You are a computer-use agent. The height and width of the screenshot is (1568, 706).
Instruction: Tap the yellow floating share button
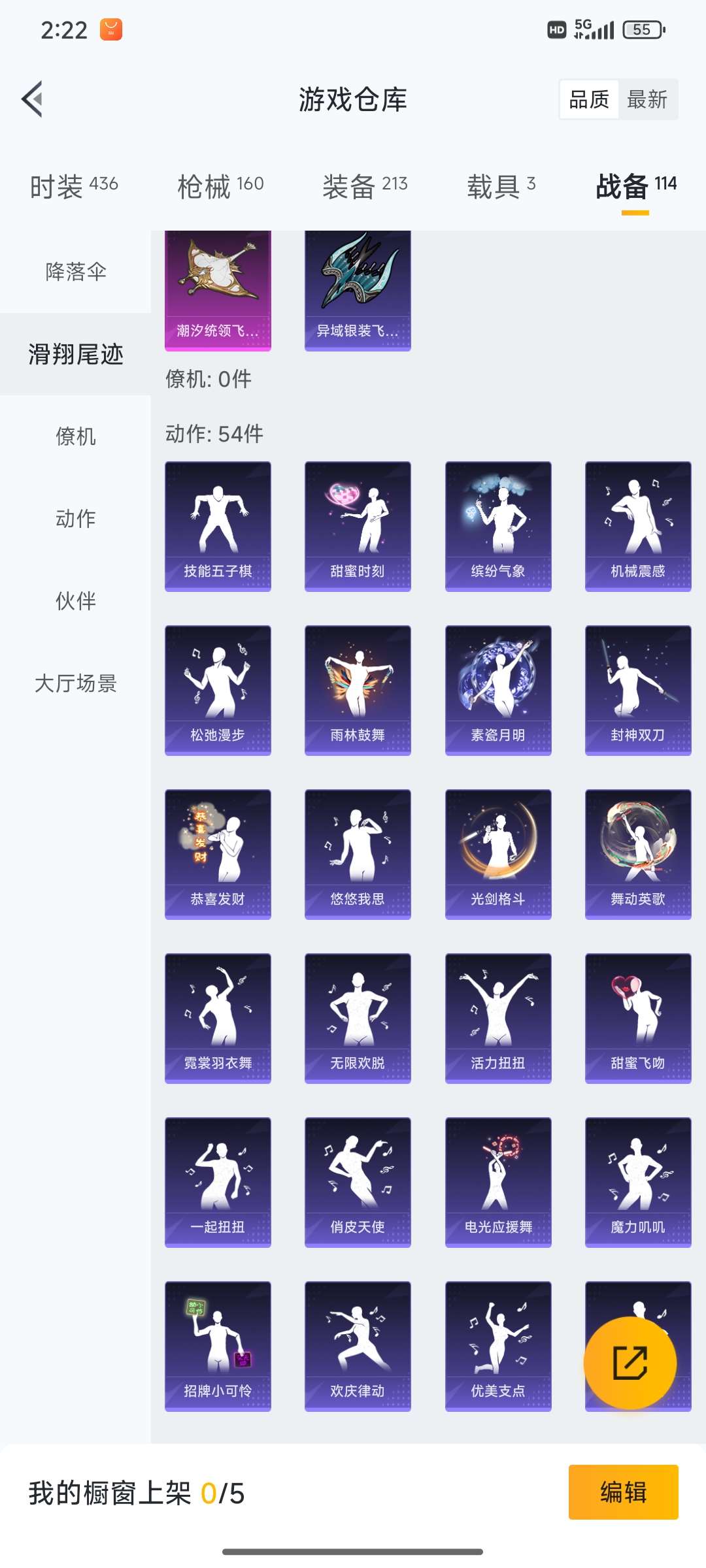(630, 1363)
